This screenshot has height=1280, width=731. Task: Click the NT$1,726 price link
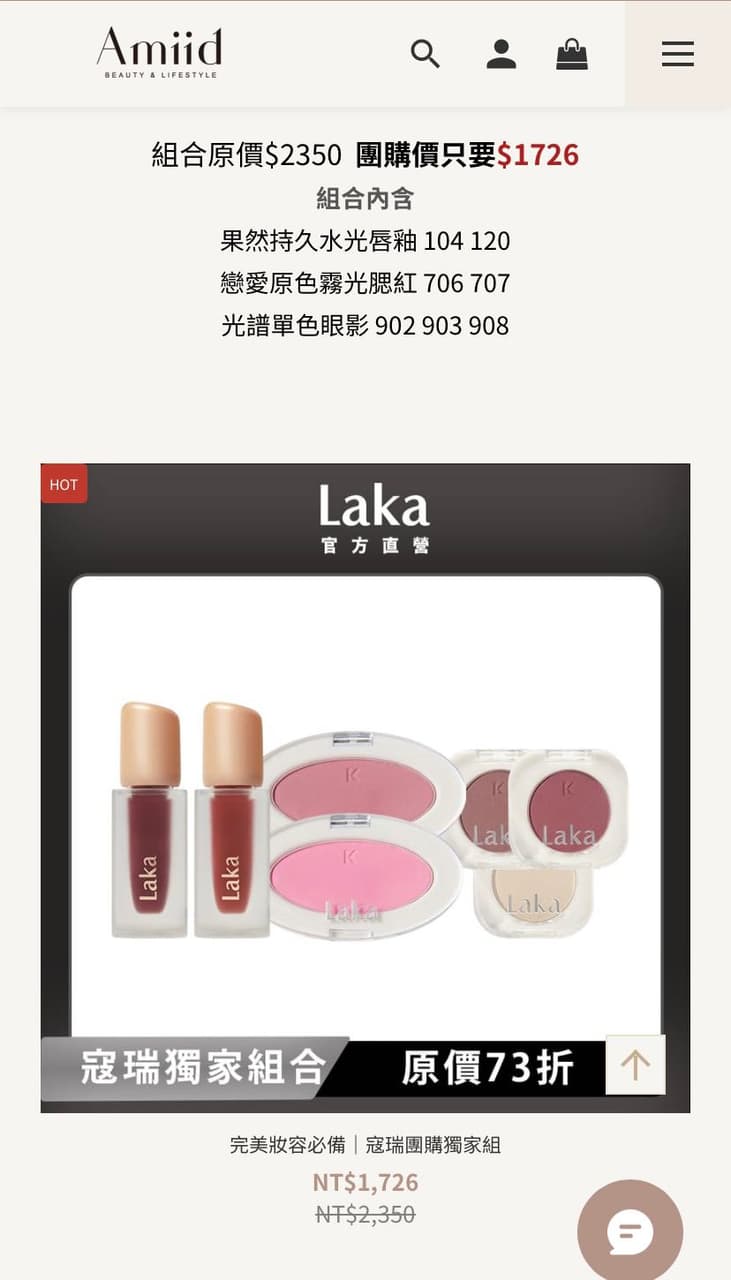point(365,1182)
